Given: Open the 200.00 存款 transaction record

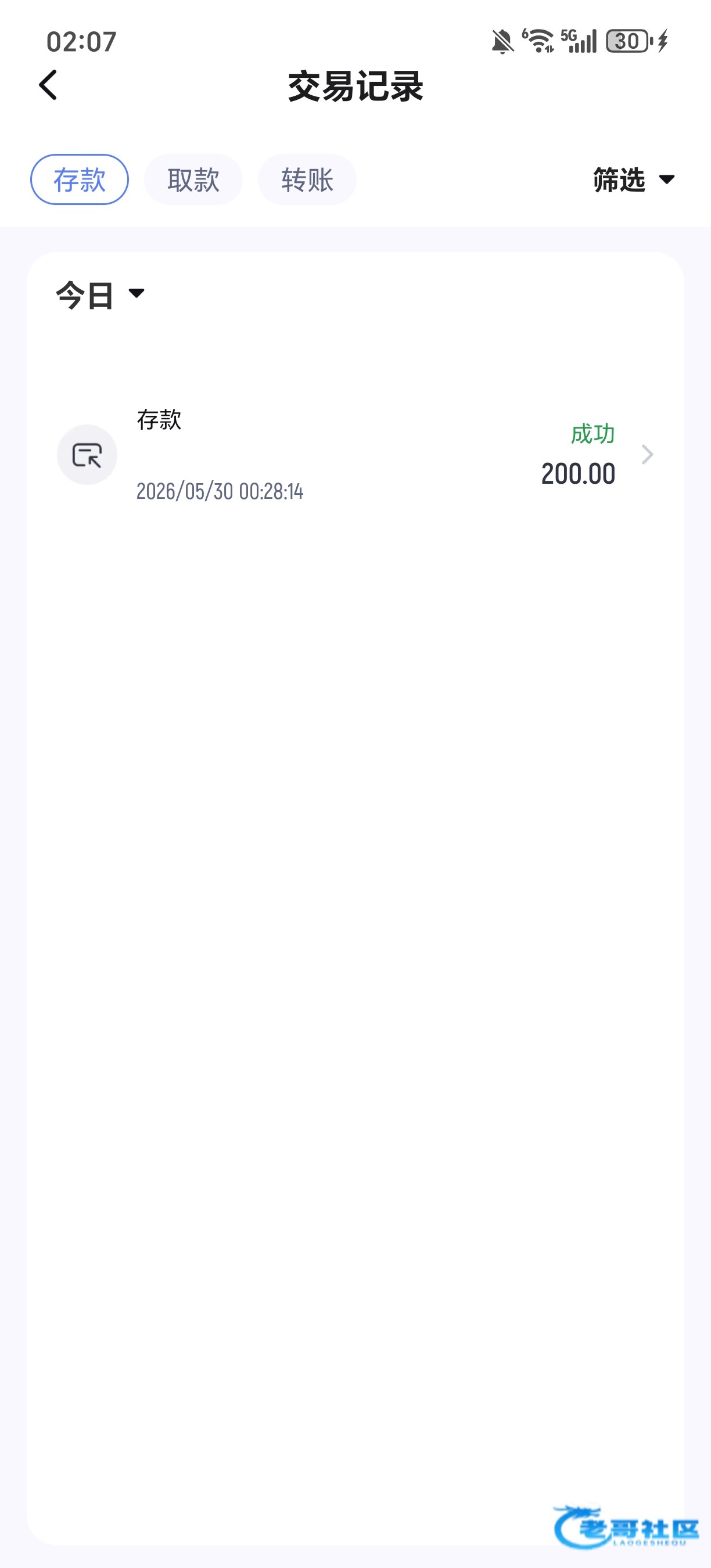Looking at the screenshot, I should (x=355, y=455).
